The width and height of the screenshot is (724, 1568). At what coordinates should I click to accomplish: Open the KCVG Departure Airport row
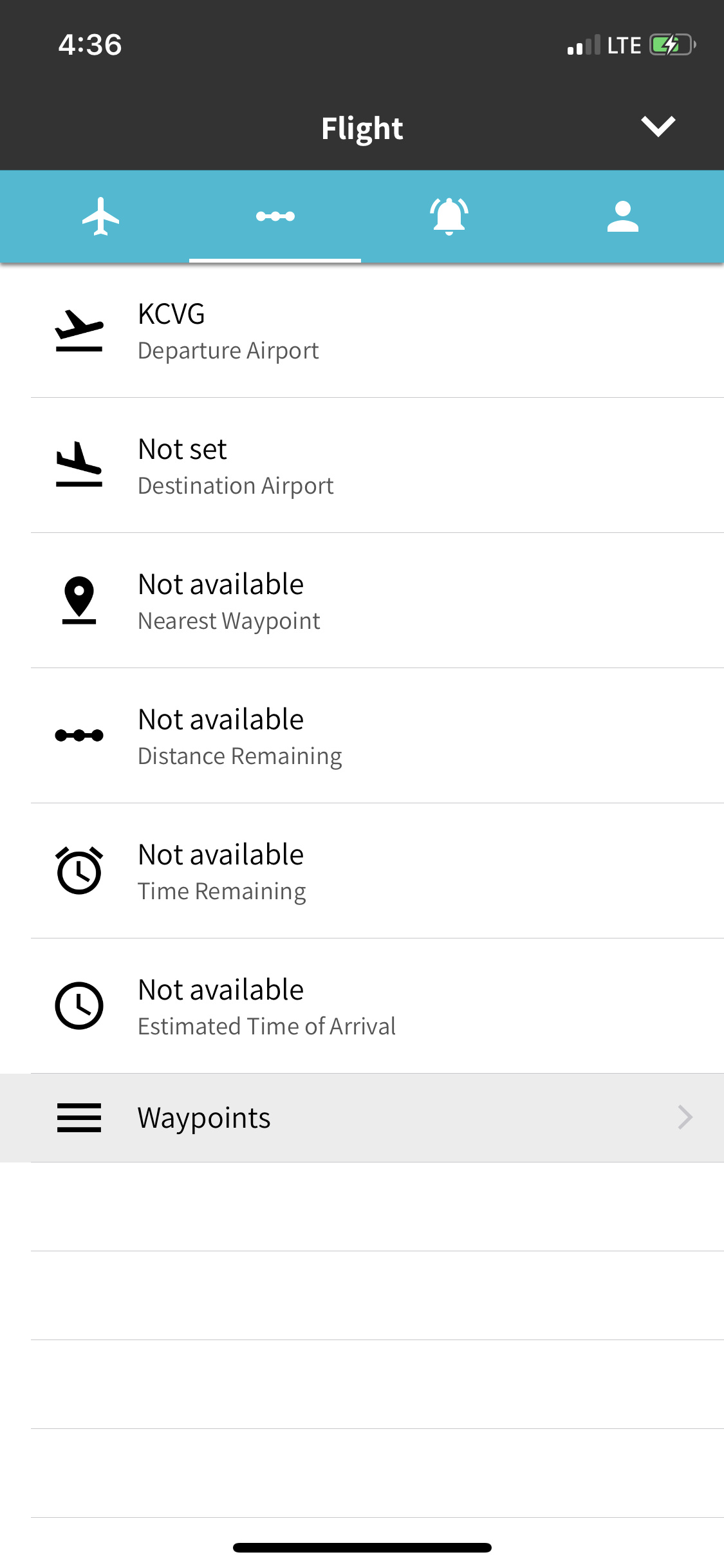click(x=362, y=331)
